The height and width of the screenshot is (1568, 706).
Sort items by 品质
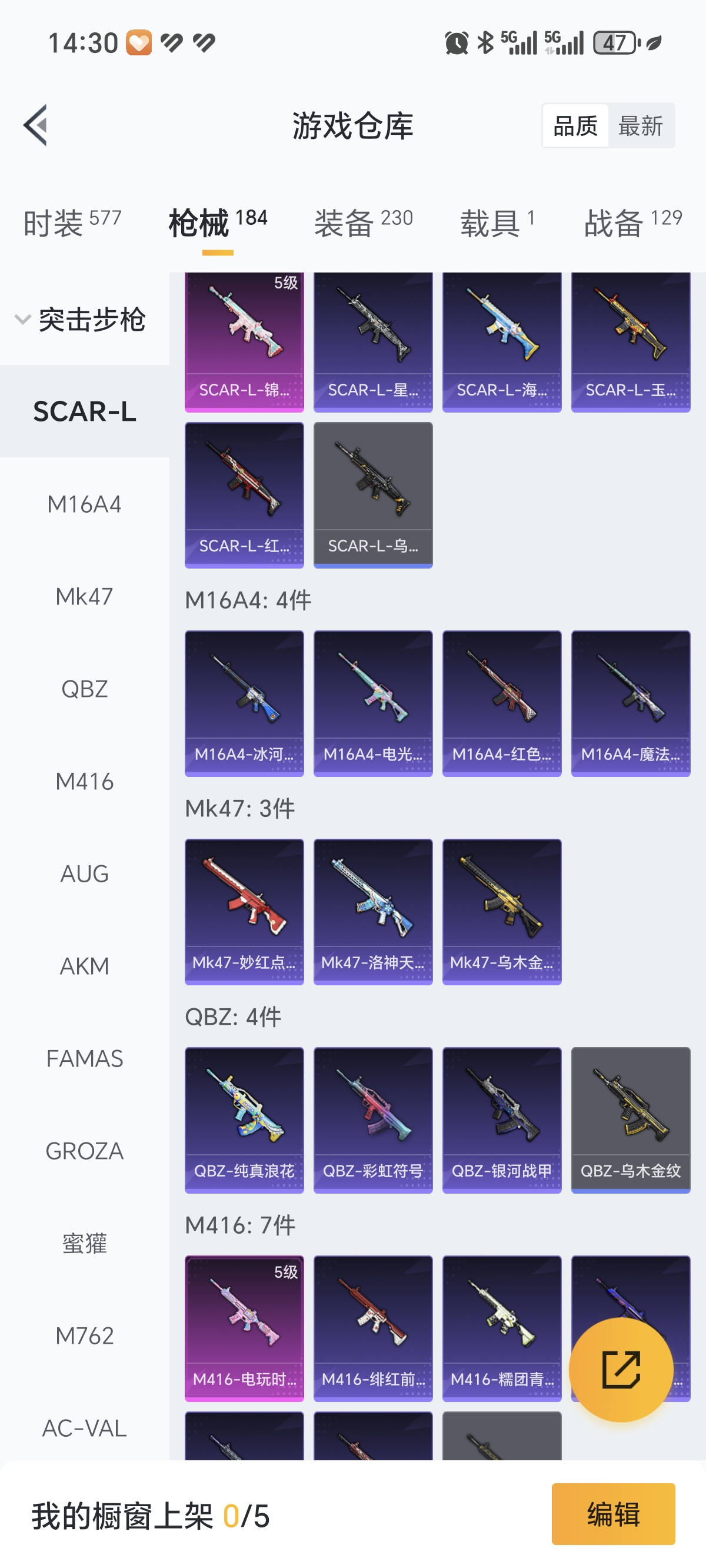click(x=575, y=126)
